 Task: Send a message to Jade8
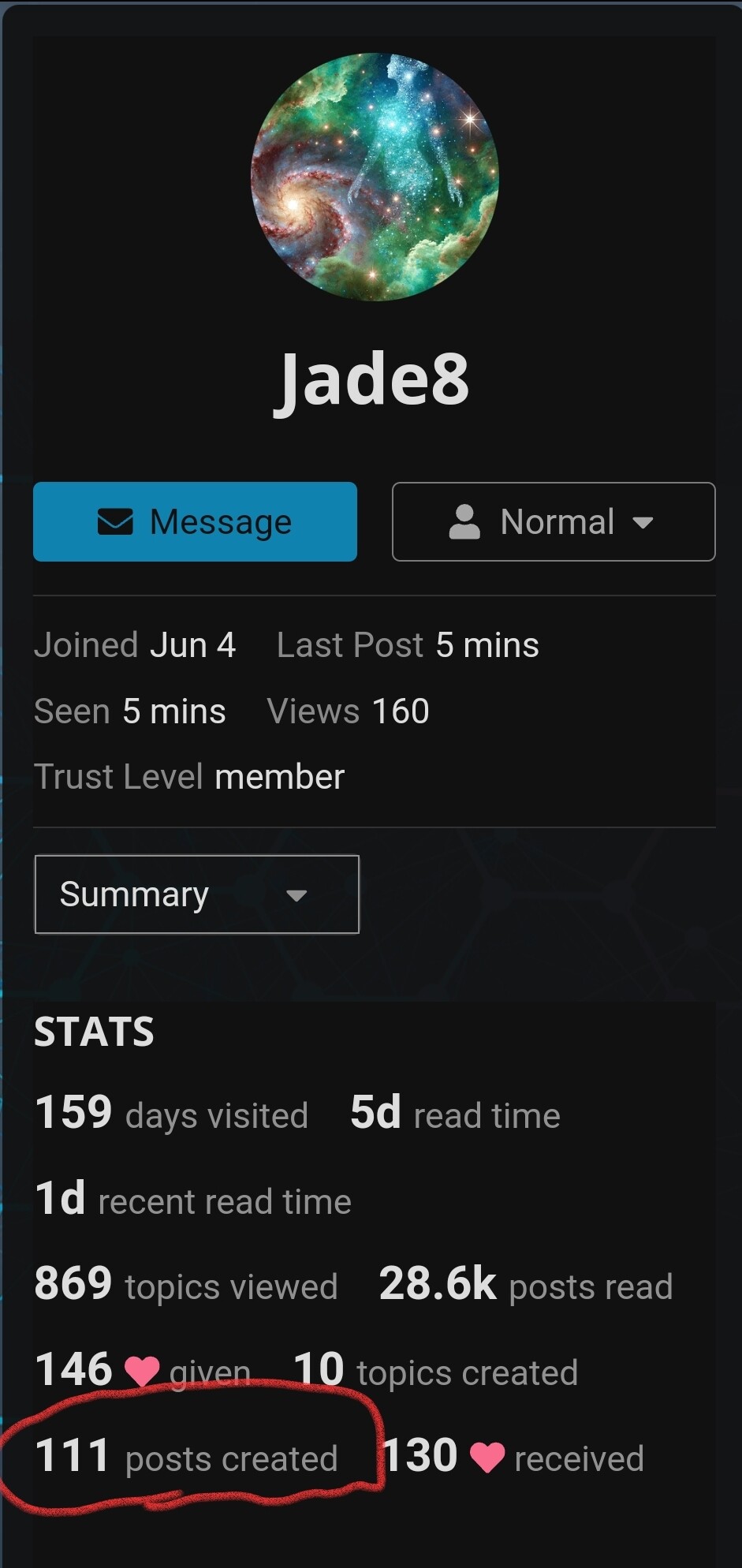(x=195, y=521)
